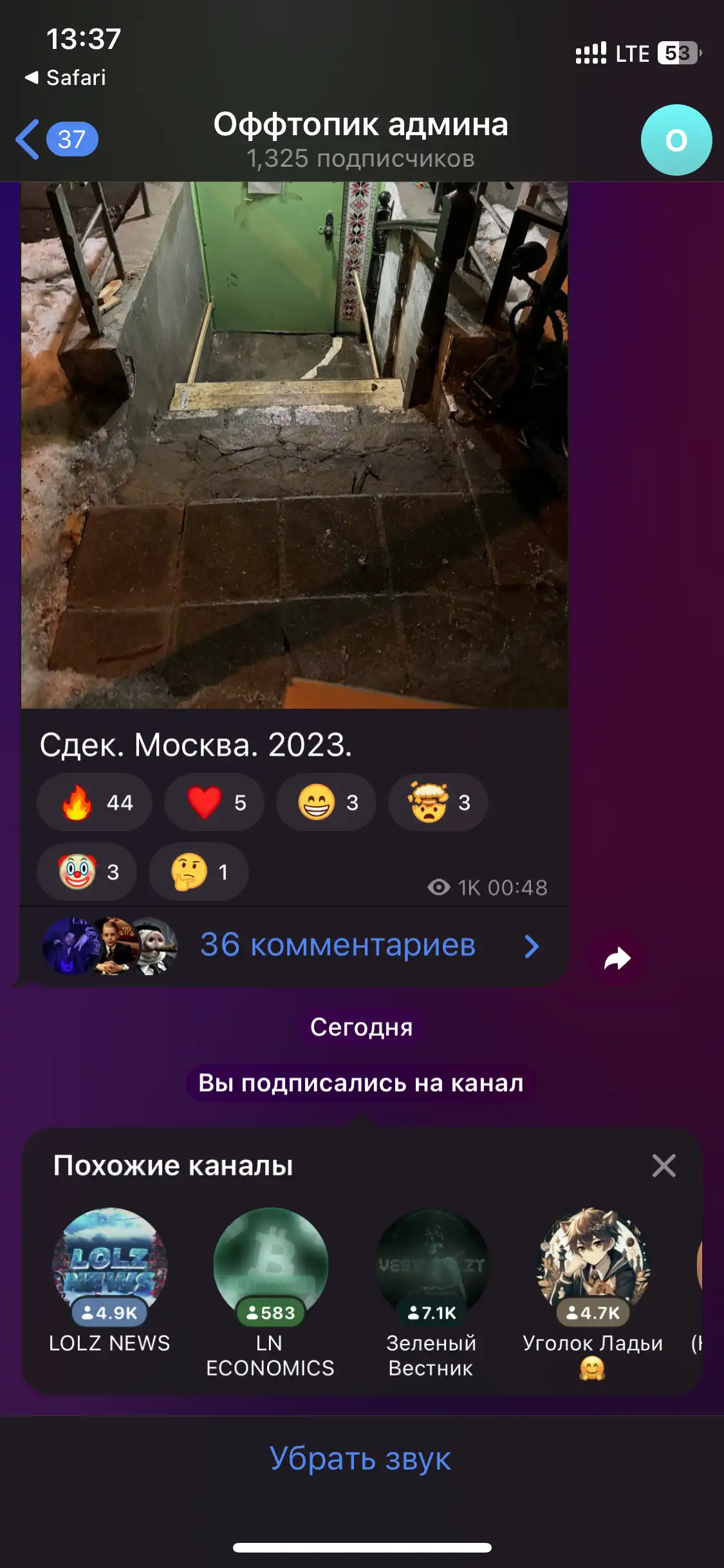The image size is (724, 1568).
Task: Open the posted staircase photo
Action: [294, 445]
